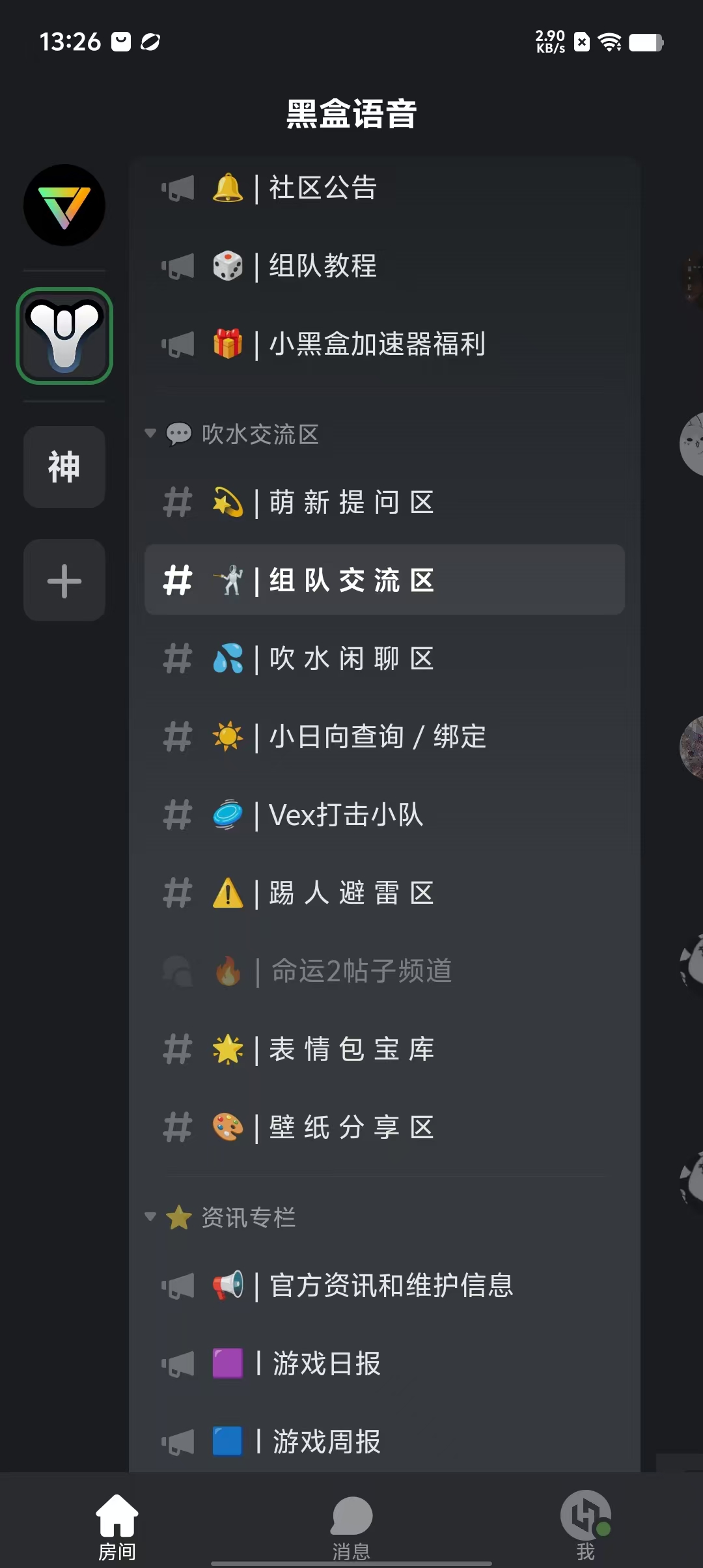Viewport: 703px width, 1568px height.
Task: Open 官方资讯和维护信息 channel
Action: coord(384,1285)
